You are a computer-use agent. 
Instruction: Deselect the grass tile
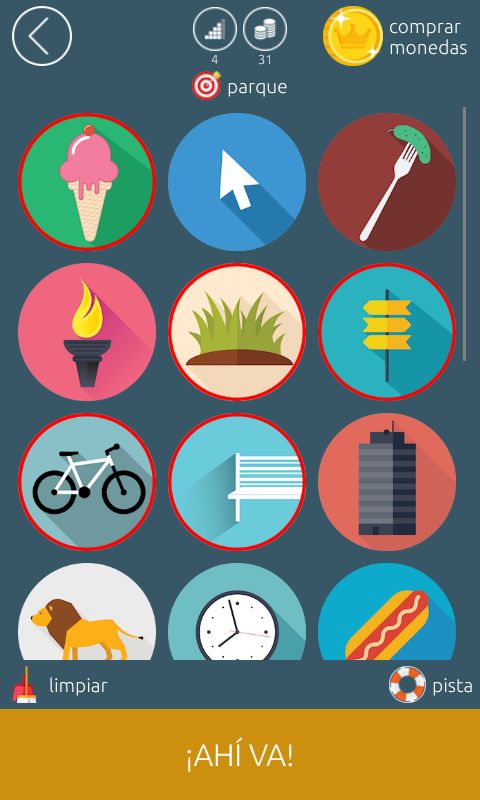[x=237, y=332]
